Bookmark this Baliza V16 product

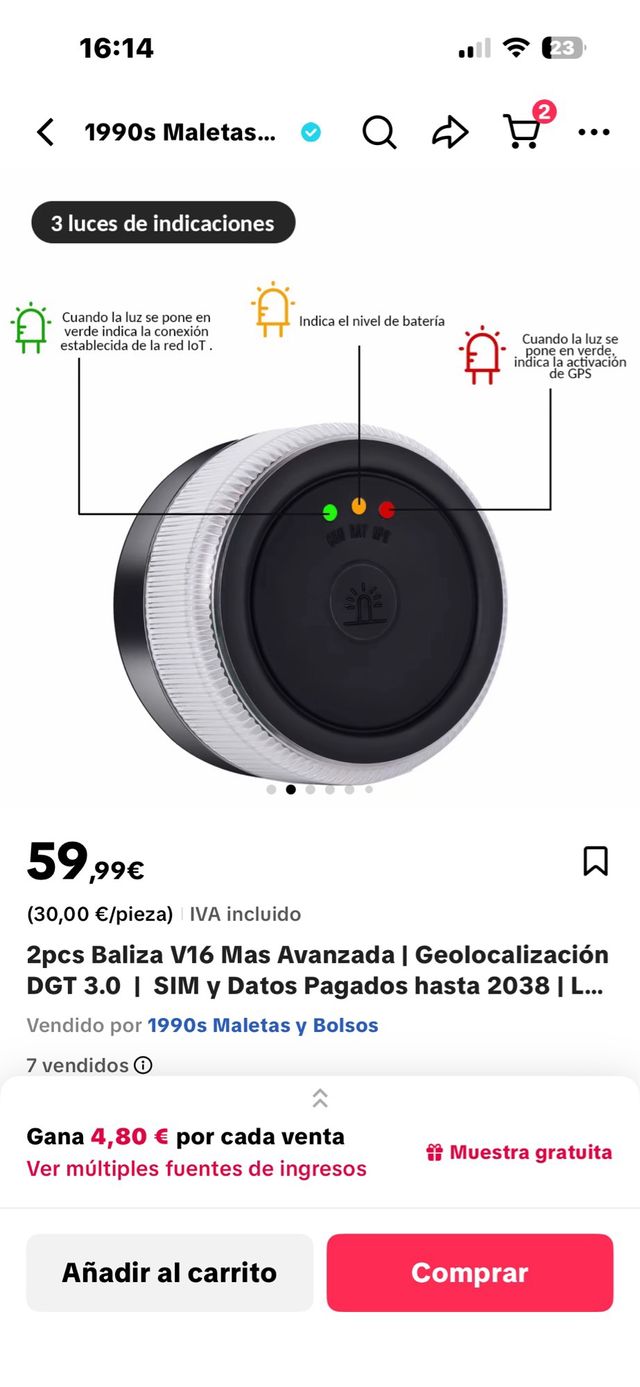(595, 861)
